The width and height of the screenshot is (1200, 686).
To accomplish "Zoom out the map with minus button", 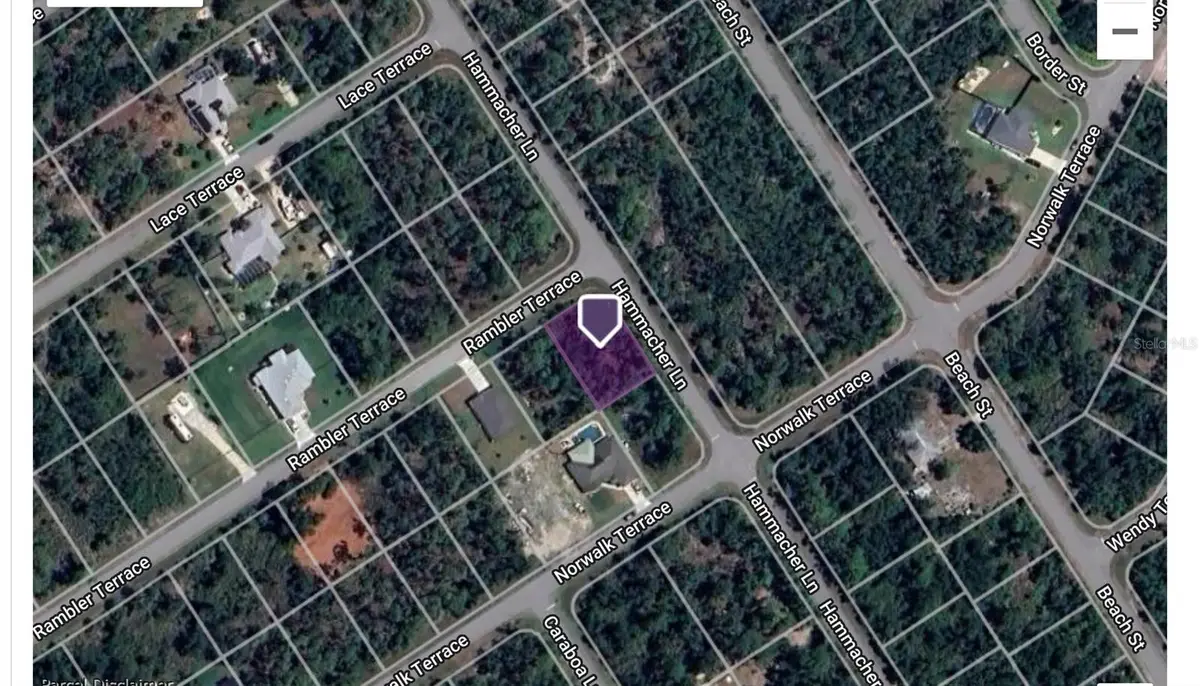I will (1125, 31).
